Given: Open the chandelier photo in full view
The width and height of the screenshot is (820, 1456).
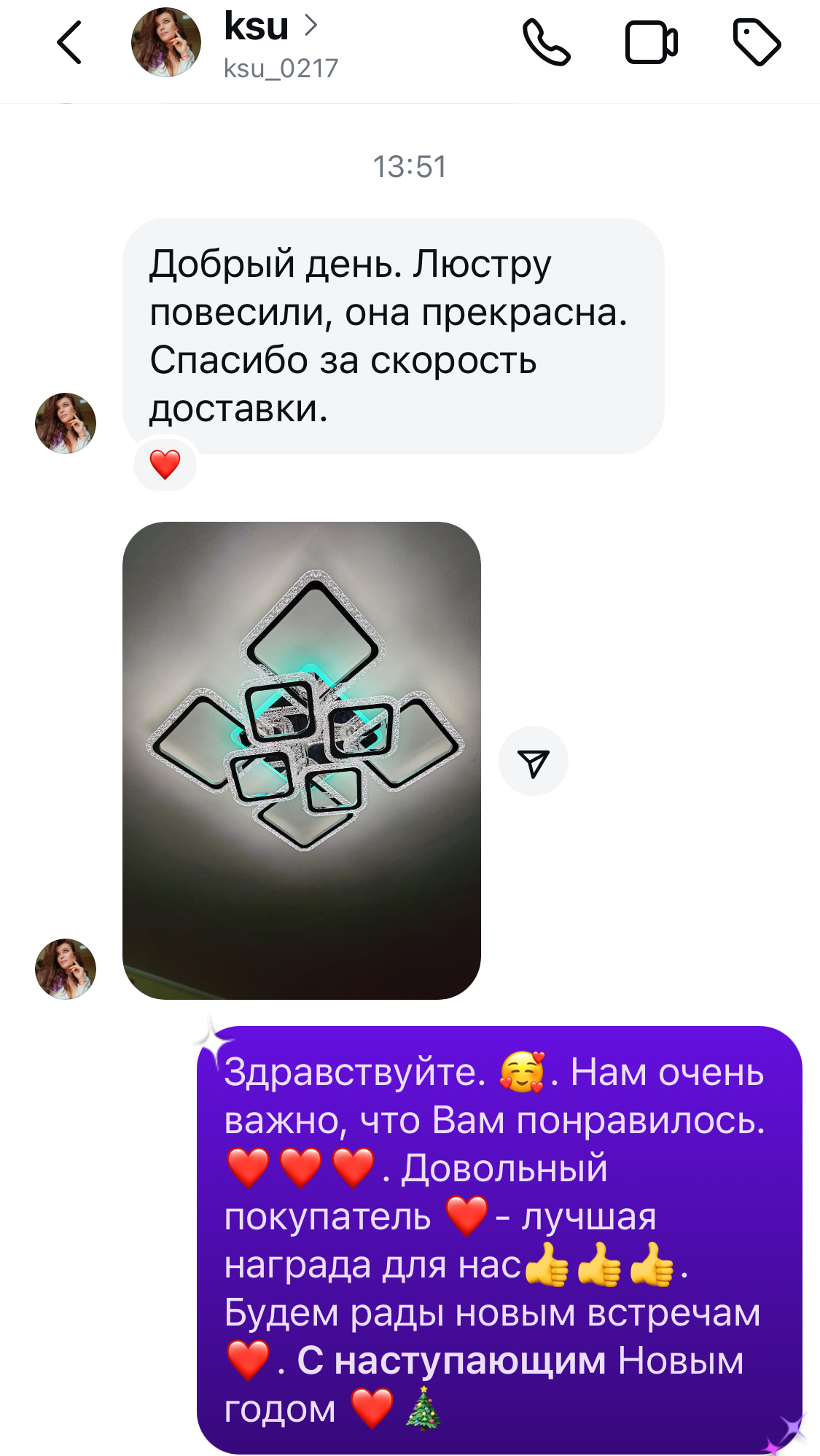Looking at the screenshot, I should (x=302, y=760).
